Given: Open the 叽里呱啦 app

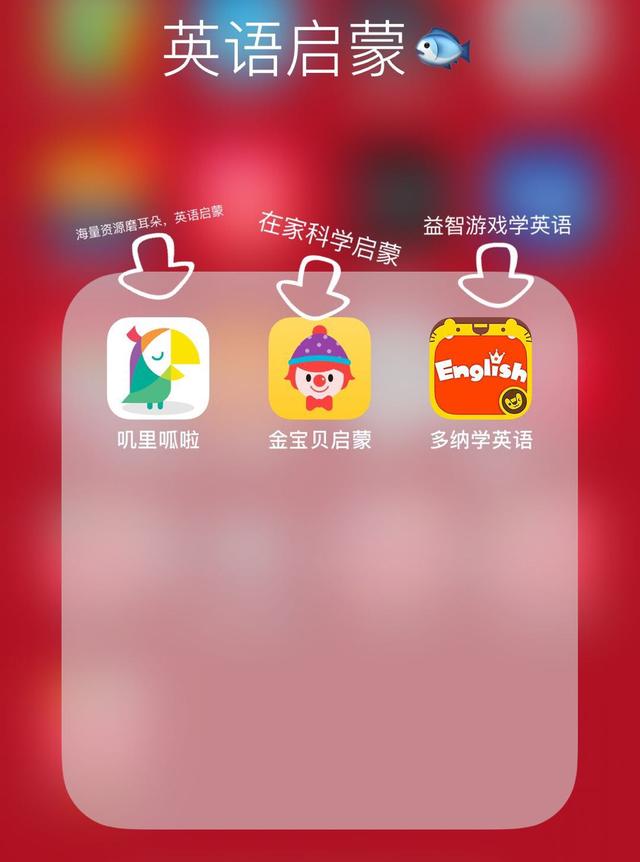Looking at the screenshot, I should click(x=158, y=368).
